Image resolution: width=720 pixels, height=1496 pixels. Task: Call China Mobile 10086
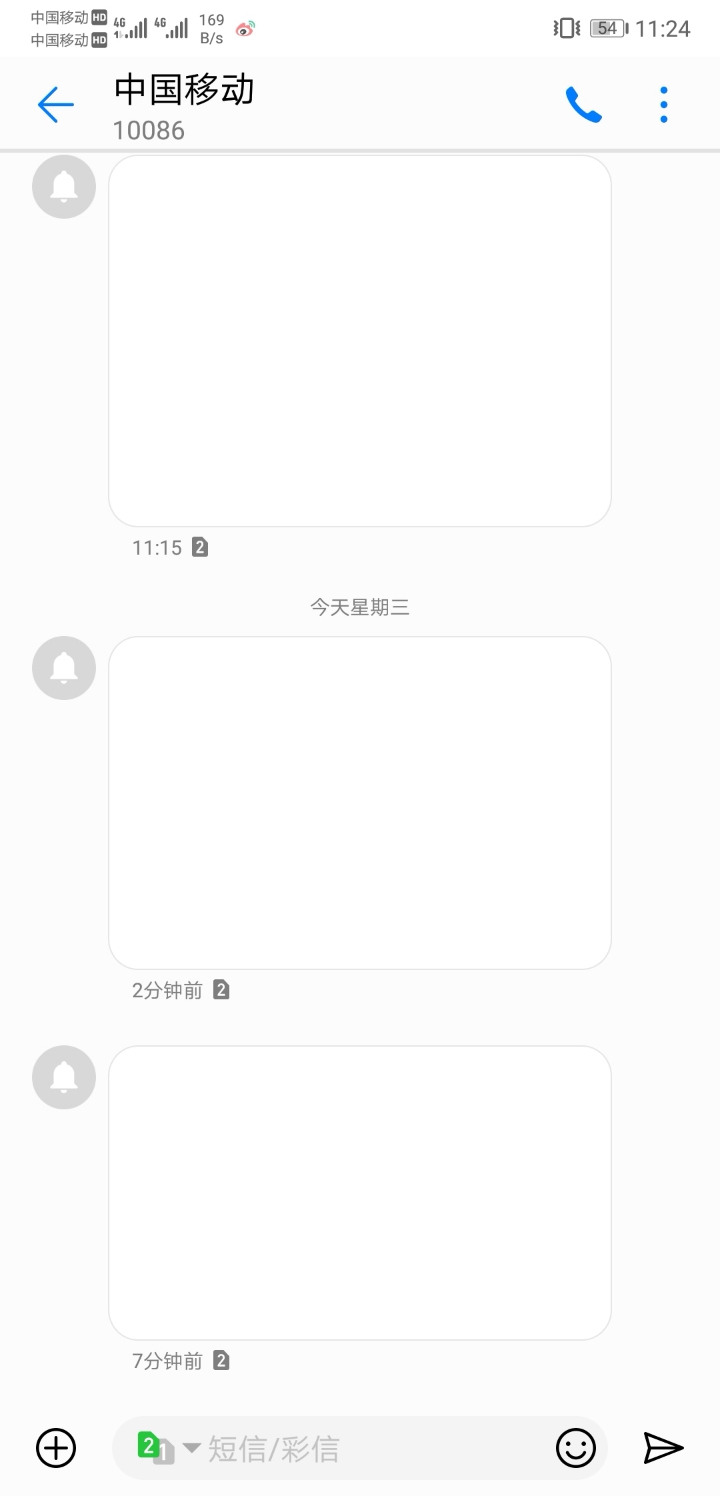point(584,104)
